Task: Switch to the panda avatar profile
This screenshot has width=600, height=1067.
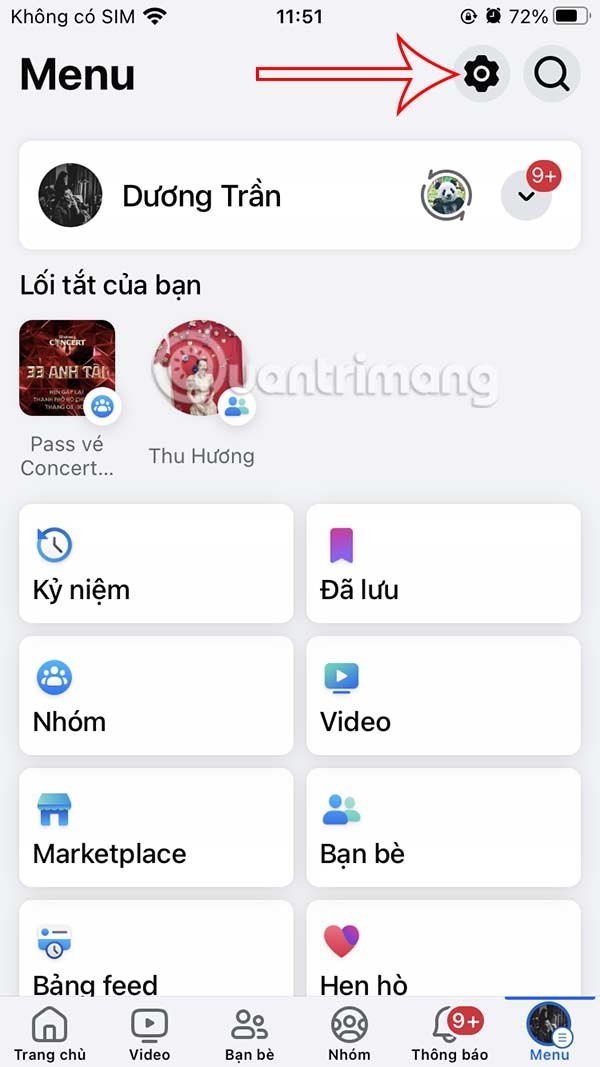Action: tap(445, 196)
